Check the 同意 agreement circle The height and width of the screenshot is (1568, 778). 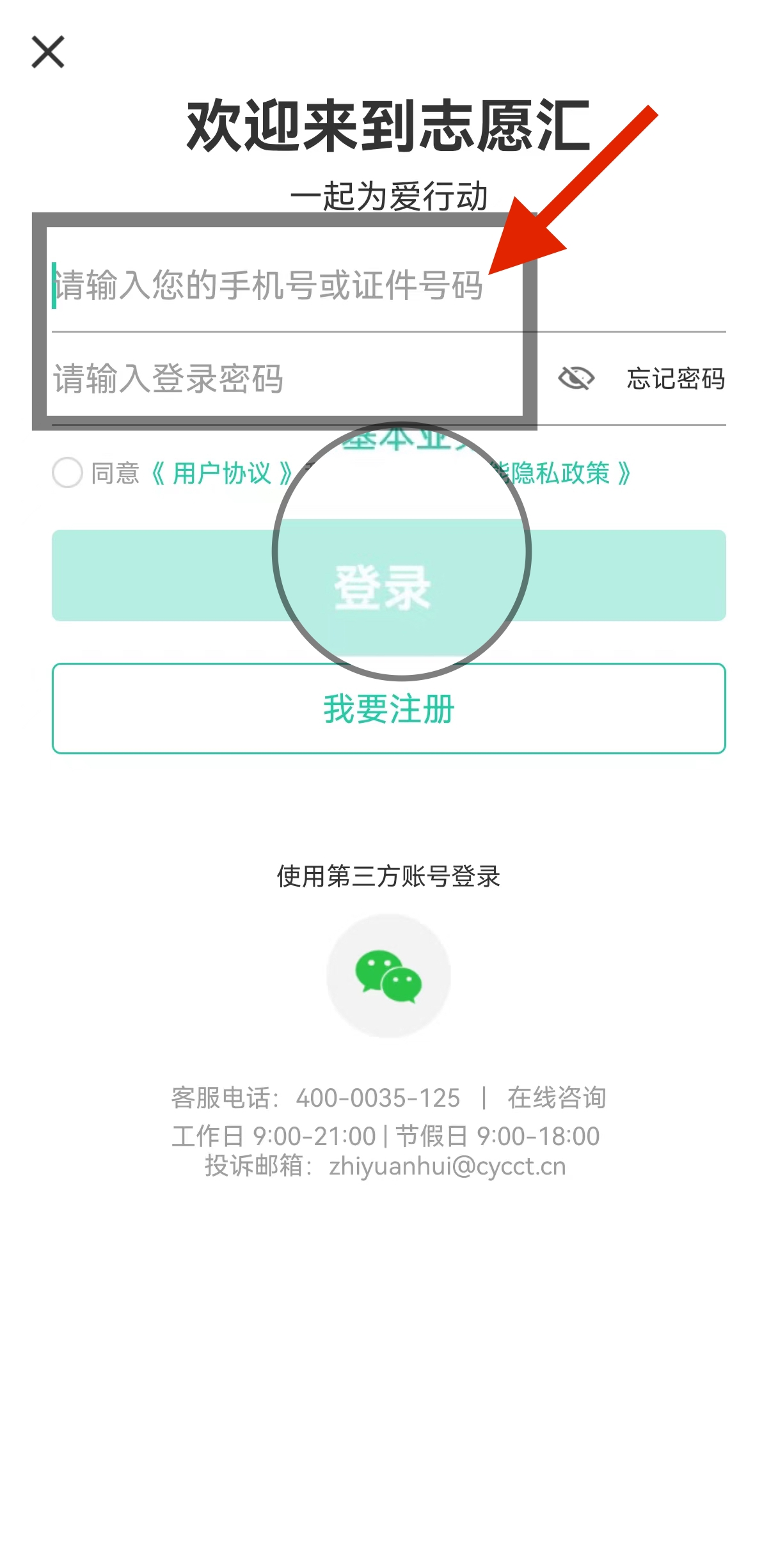[x=67, y=473]
